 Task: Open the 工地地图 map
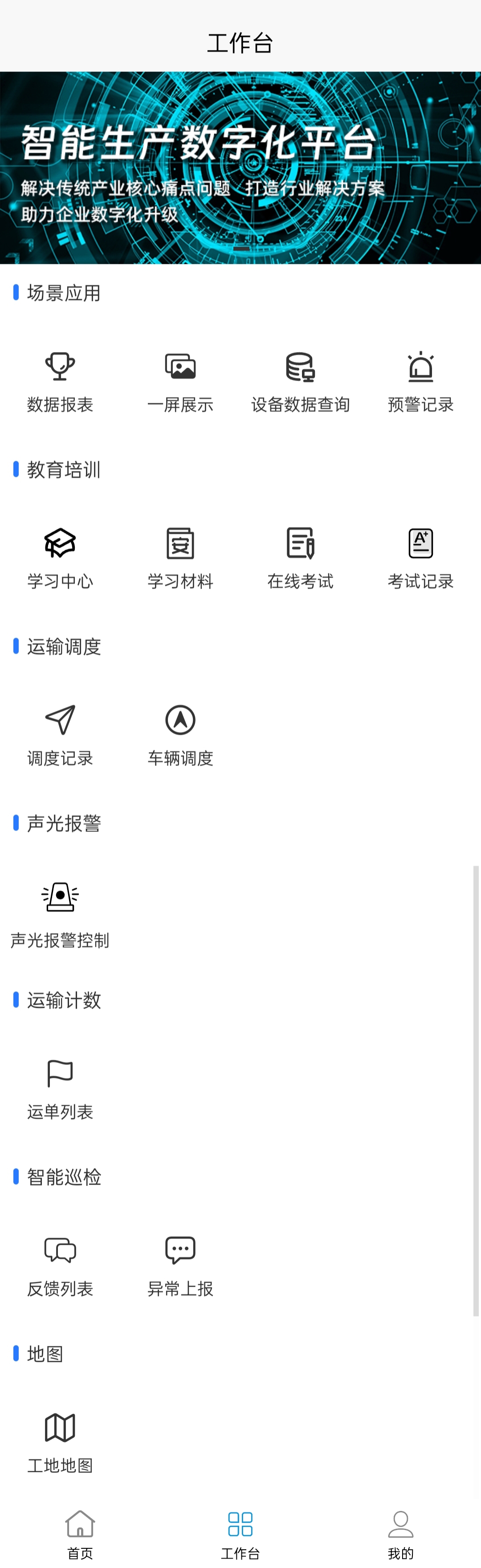coord(60,1442)
